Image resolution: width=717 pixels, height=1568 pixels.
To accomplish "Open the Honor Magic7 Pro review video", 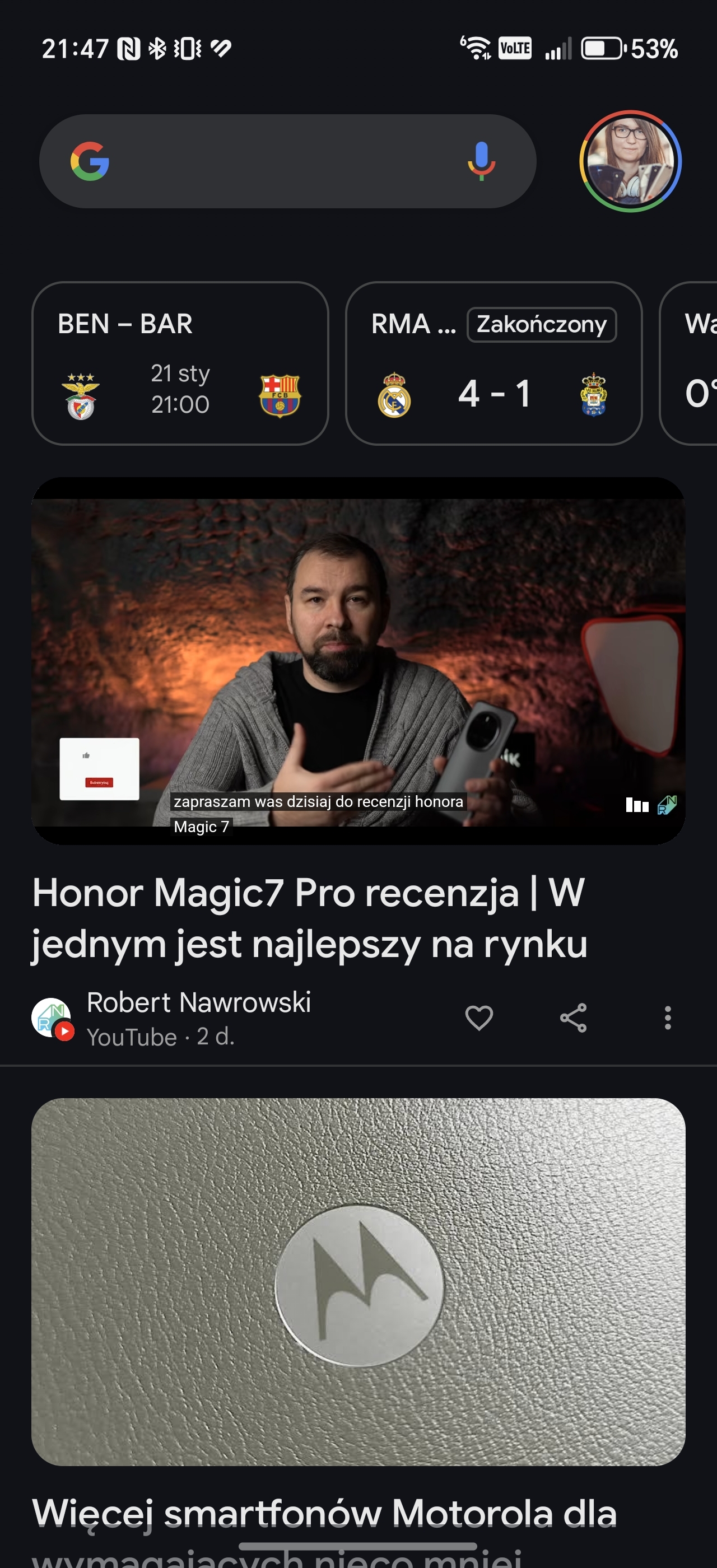I will [x=358, y=661].
